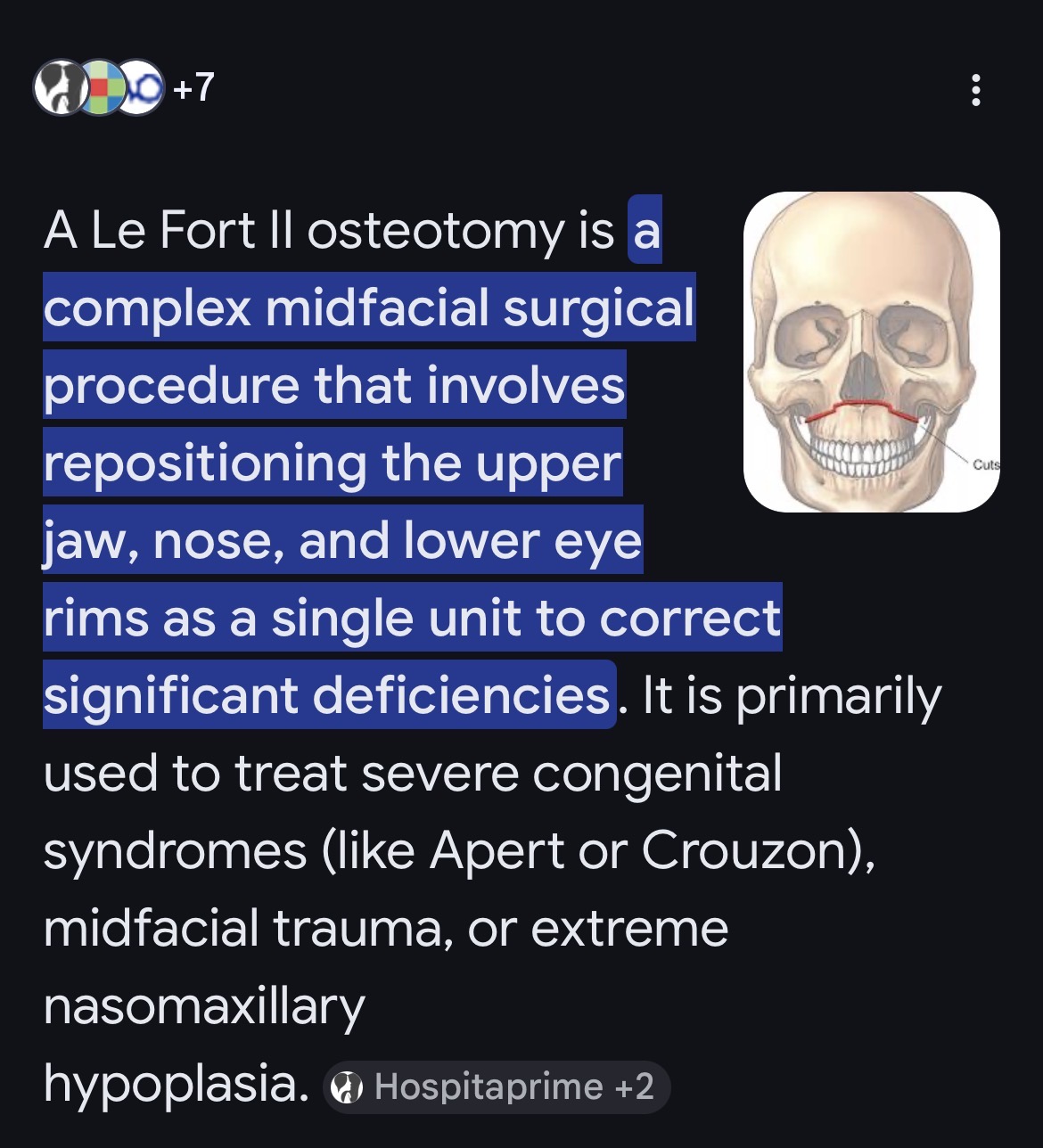The image size is (1043, 1148).
Task: Open the skull osteotomy image thumbnail
Action: click(x=871, y=352)
